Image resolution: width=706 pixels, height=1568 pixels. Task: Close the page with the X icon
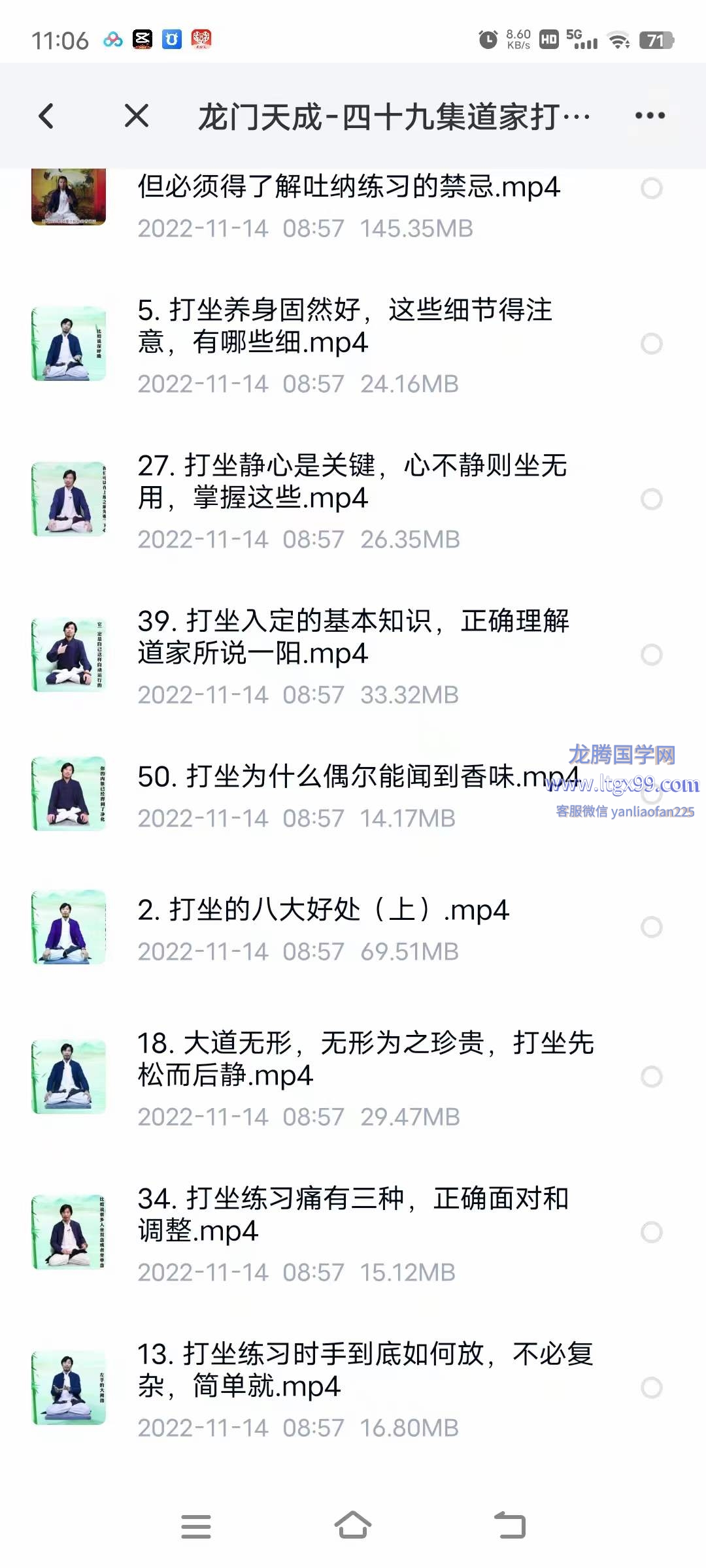click(137, 116)
